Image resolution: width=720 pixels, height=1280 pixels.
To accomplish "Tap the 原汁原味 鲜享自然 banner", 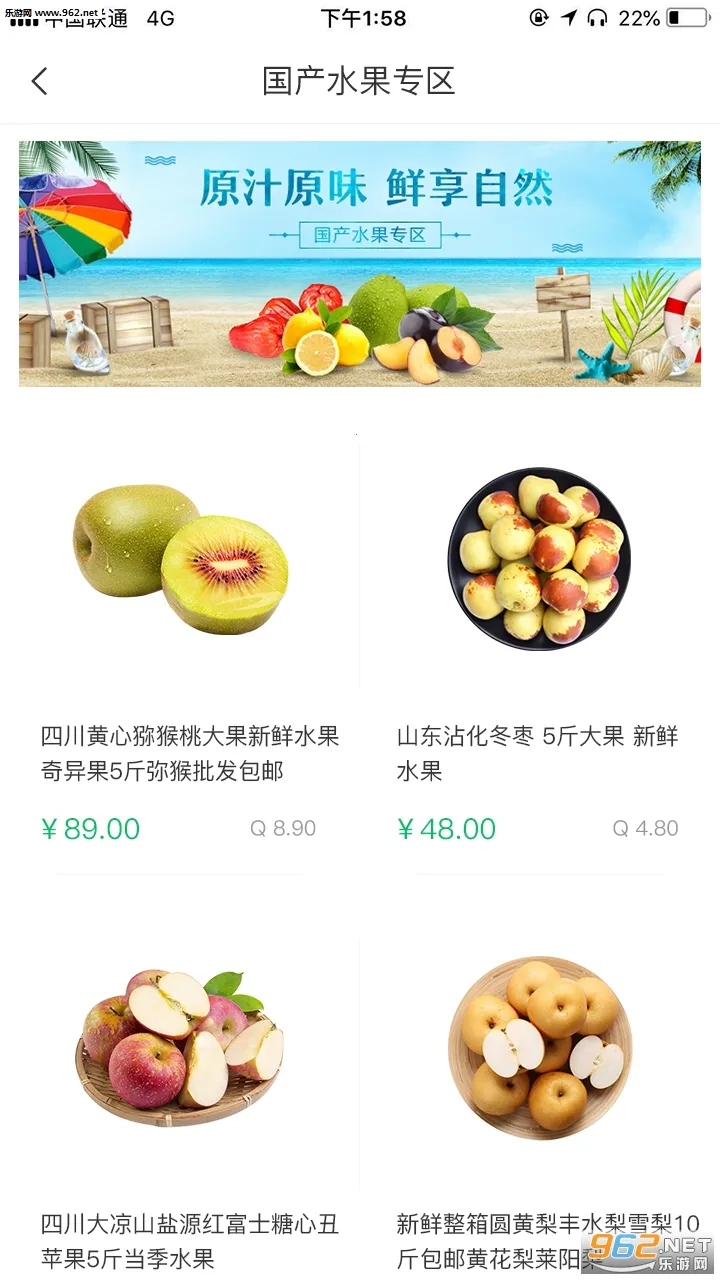I will pyautogui.click(x=359, y=262).
